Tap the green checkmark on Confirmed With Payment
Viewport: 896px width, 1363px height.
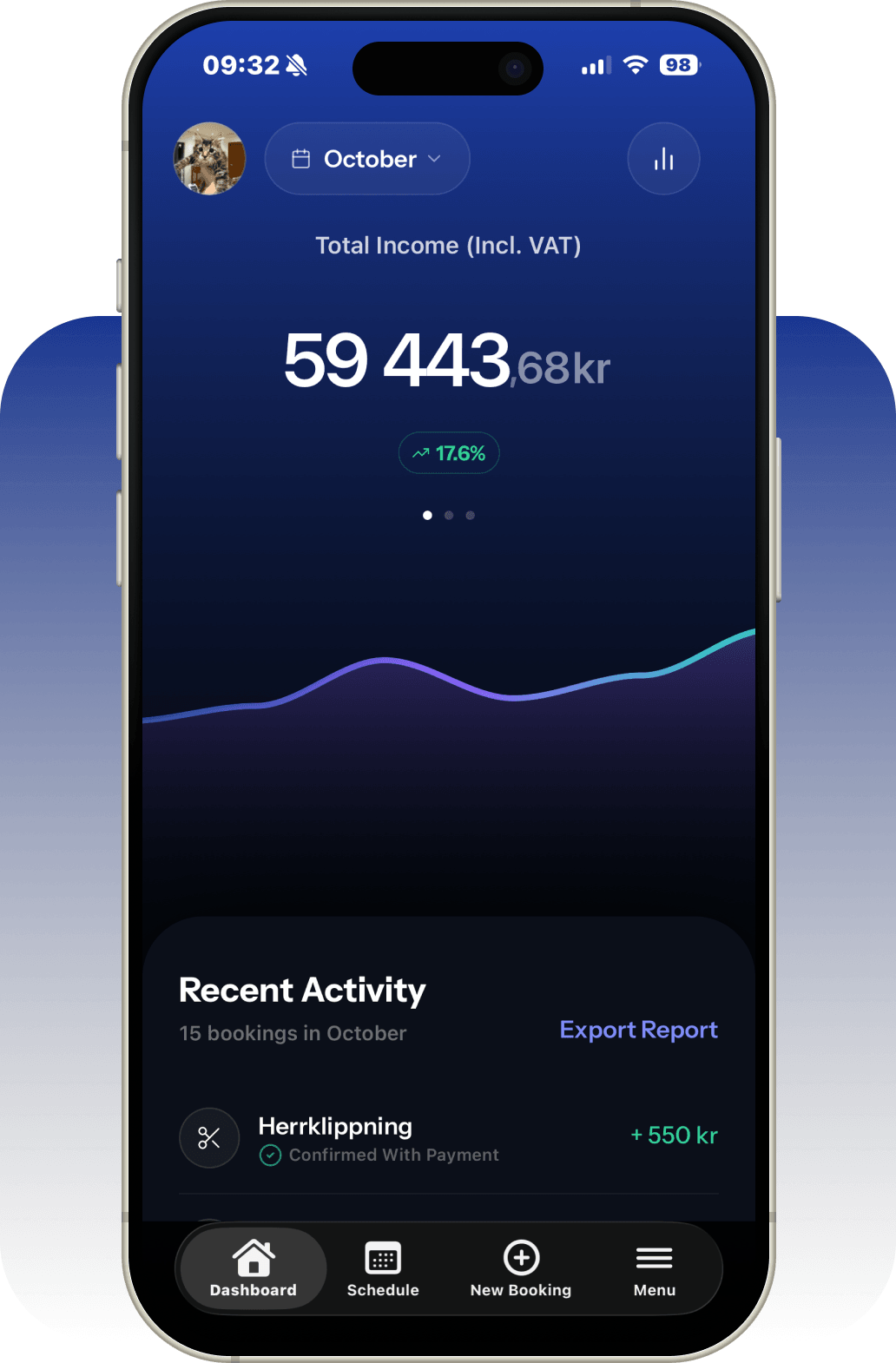click(x=269, y=1155)
